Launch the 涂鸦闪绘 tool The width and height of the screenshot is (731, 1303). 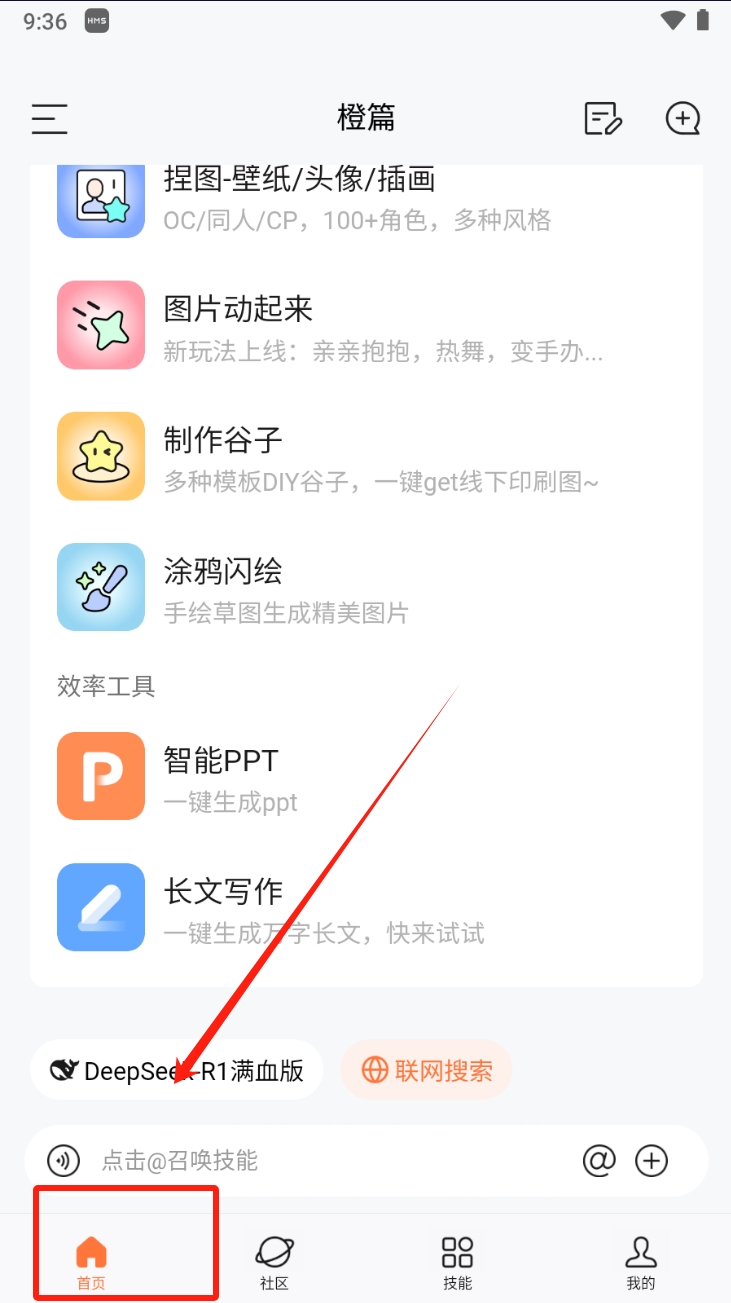point(300,587)
